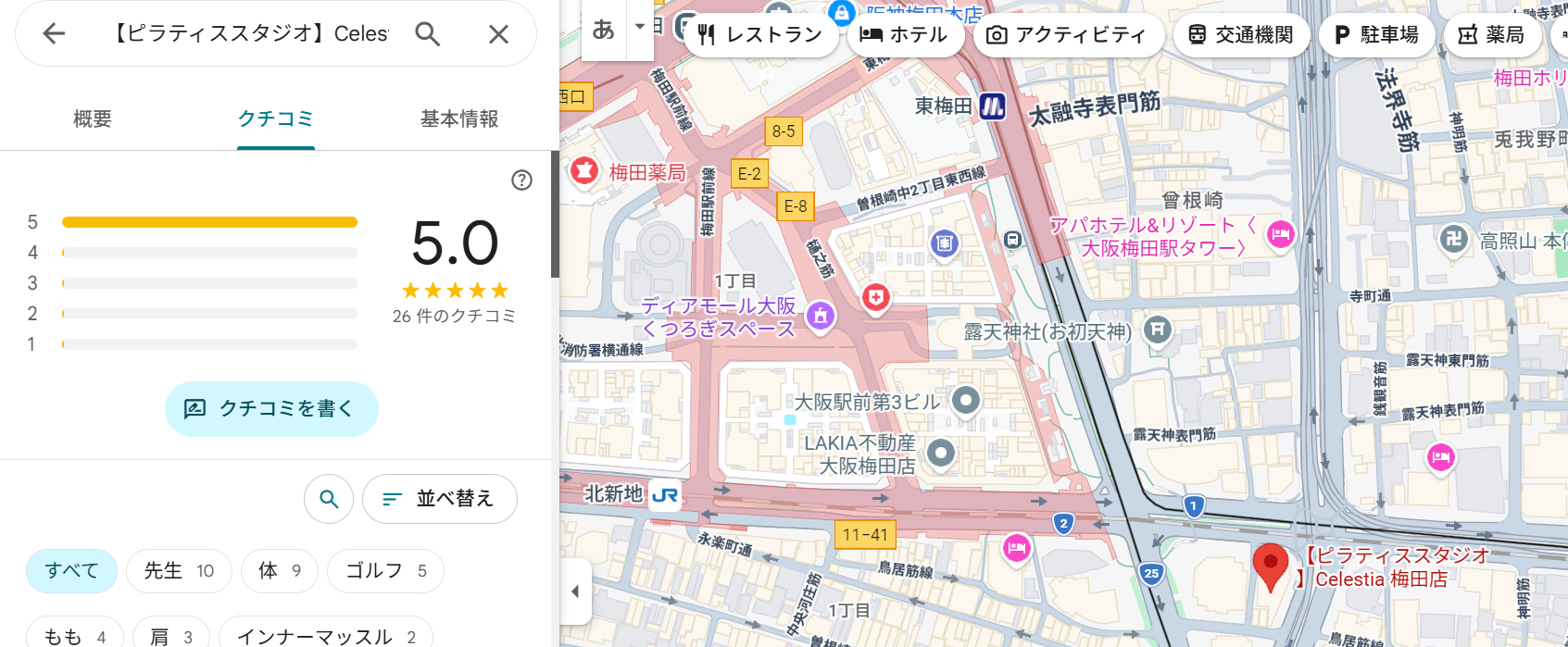
Task: Show nearby レストラン on the map
Action: pos(760,35)
